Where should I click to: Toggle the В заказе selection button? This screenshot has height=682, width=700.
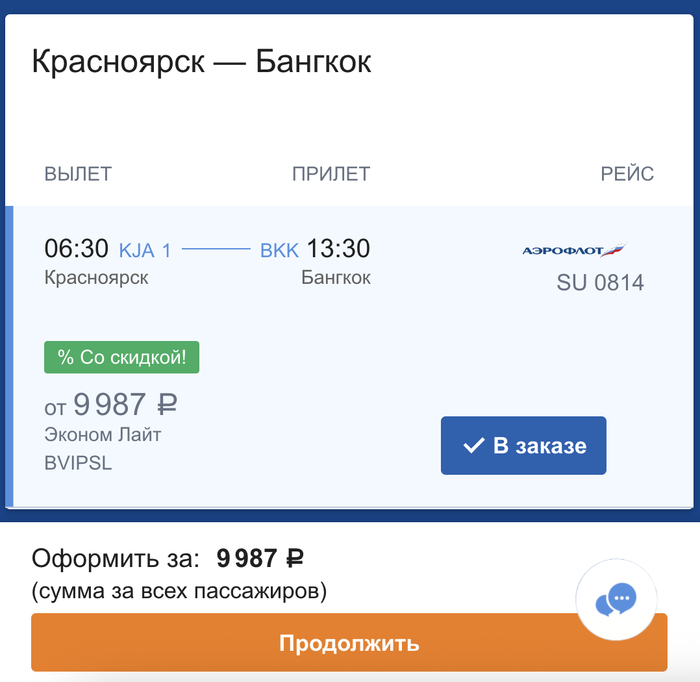click(523, 446)
